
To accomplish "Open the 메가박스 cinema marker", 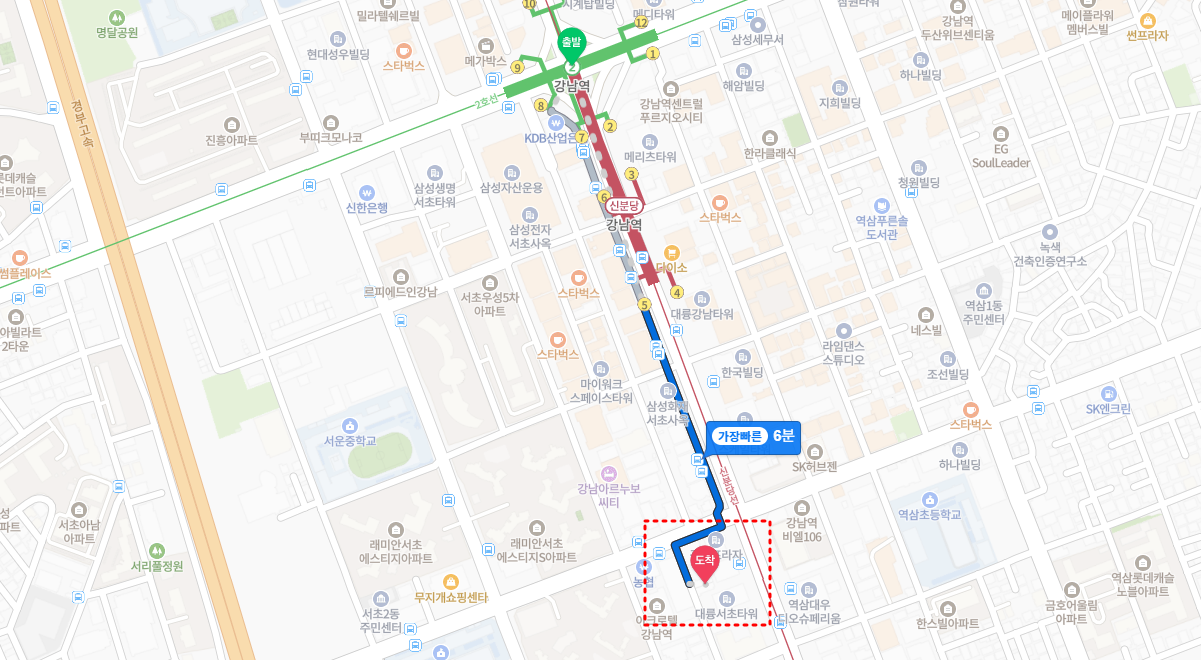I will pos(486,45).
